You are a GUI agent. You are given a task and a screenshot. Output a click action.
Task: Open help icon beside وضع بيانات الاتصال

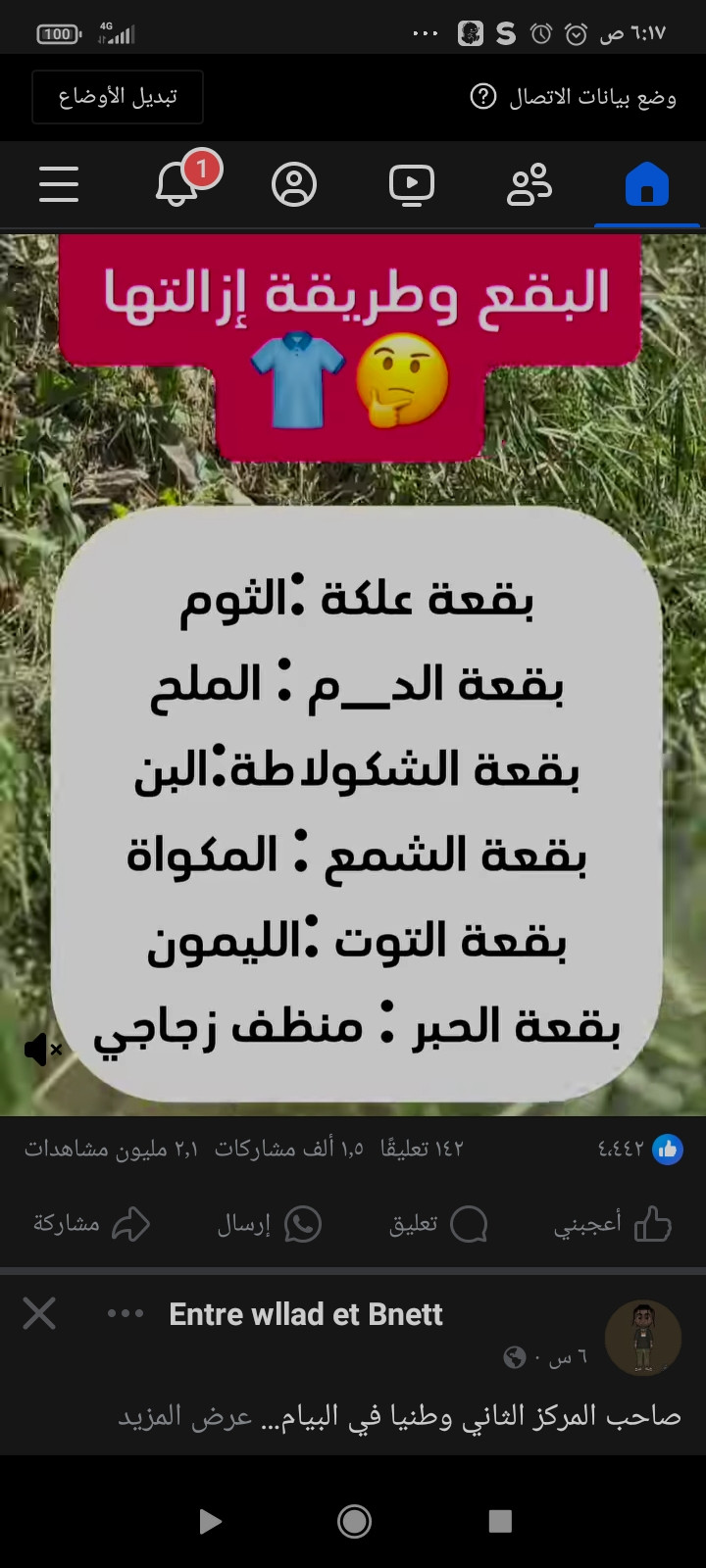(x=483, y=97)
